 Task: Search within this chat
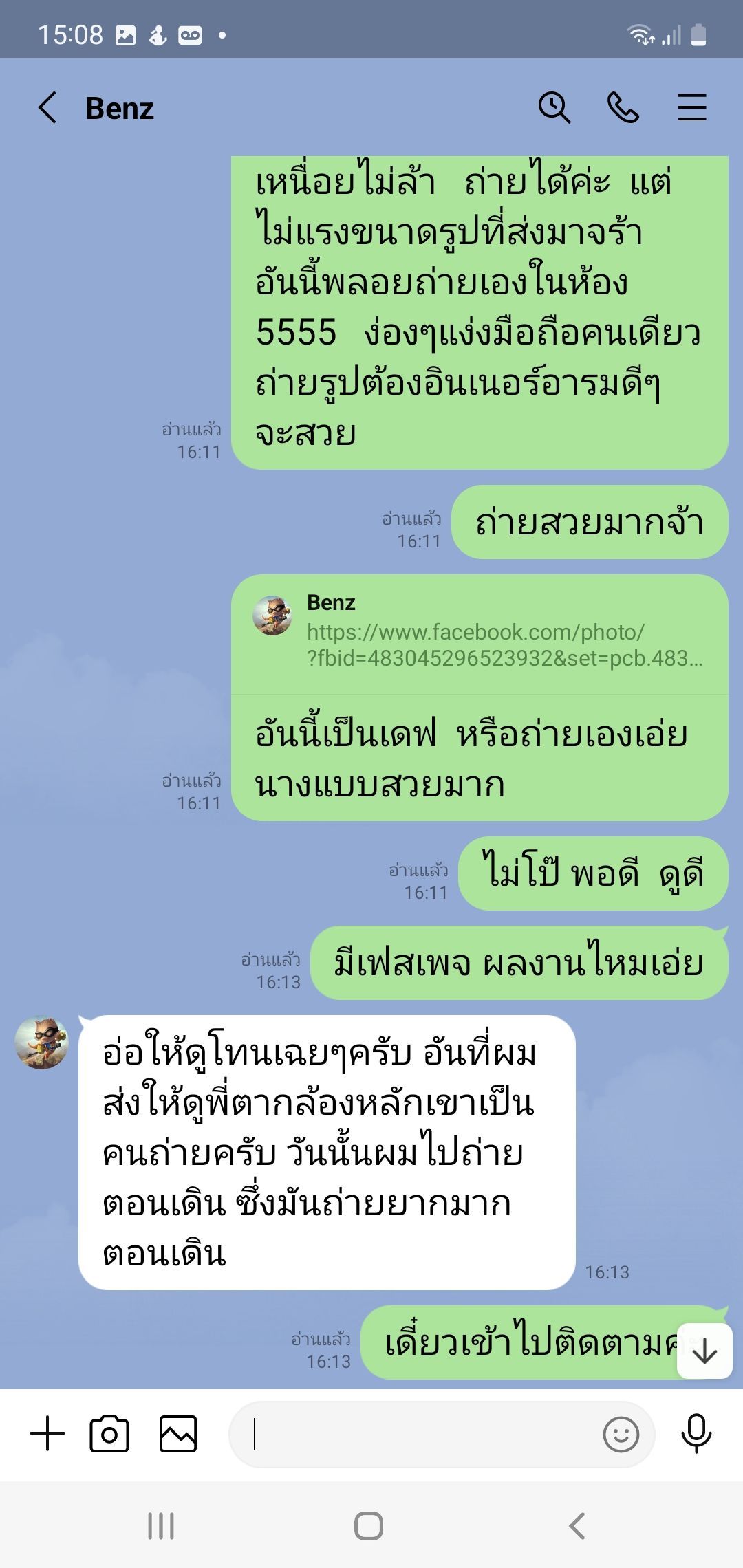pyautogui.click(x=554, y=108)
